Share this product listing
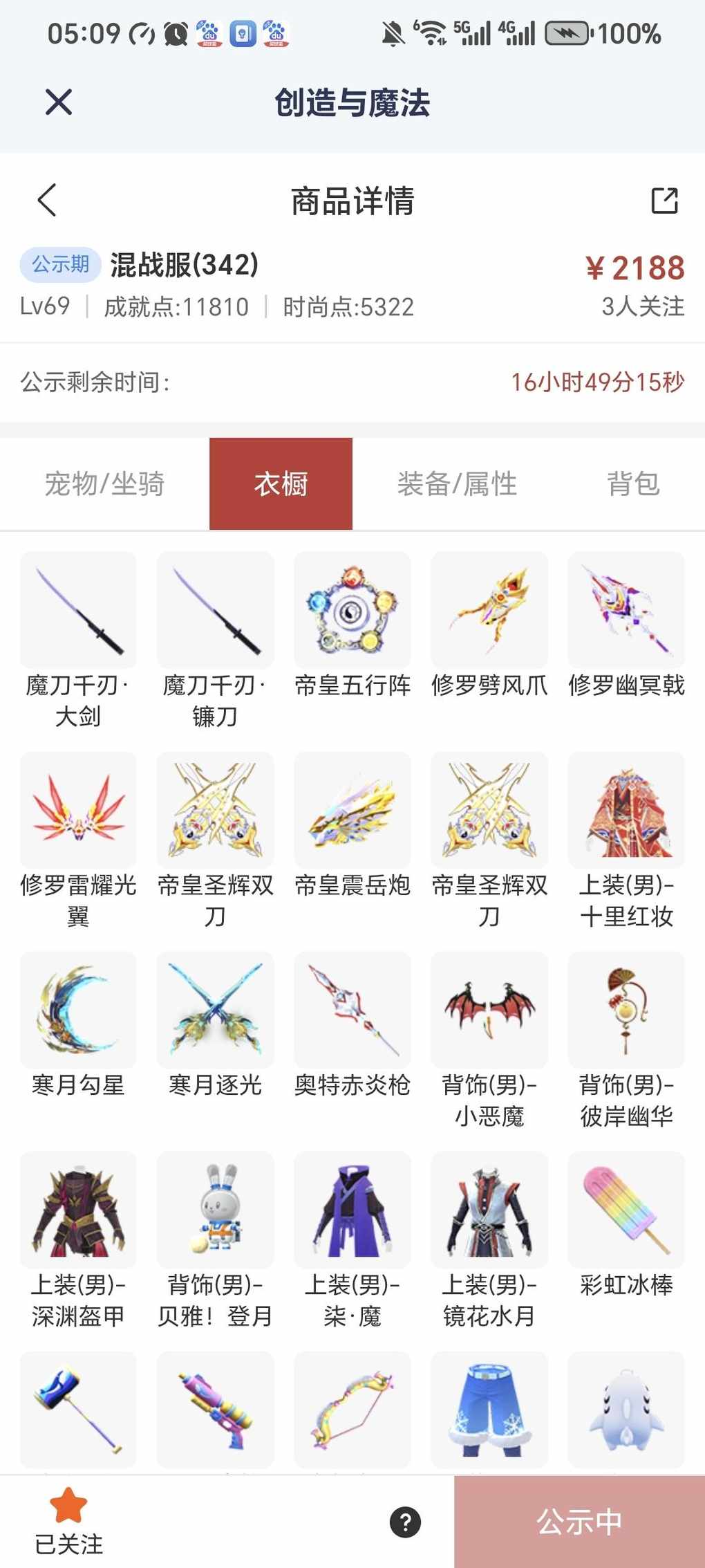705x1568 pixels. click(x=664, y=201)
